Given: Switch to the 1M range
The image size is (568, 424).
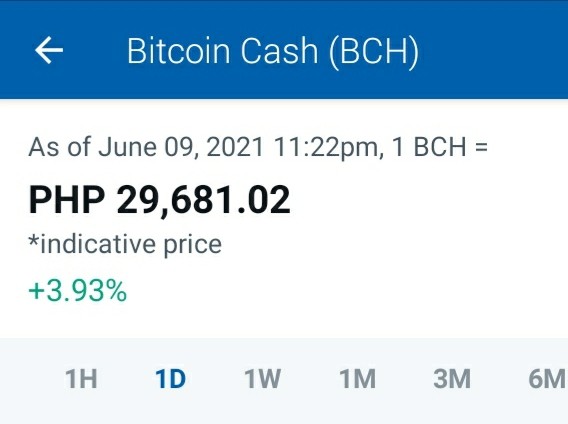Looking at the screenshot, I should click(x=358, y=379).
